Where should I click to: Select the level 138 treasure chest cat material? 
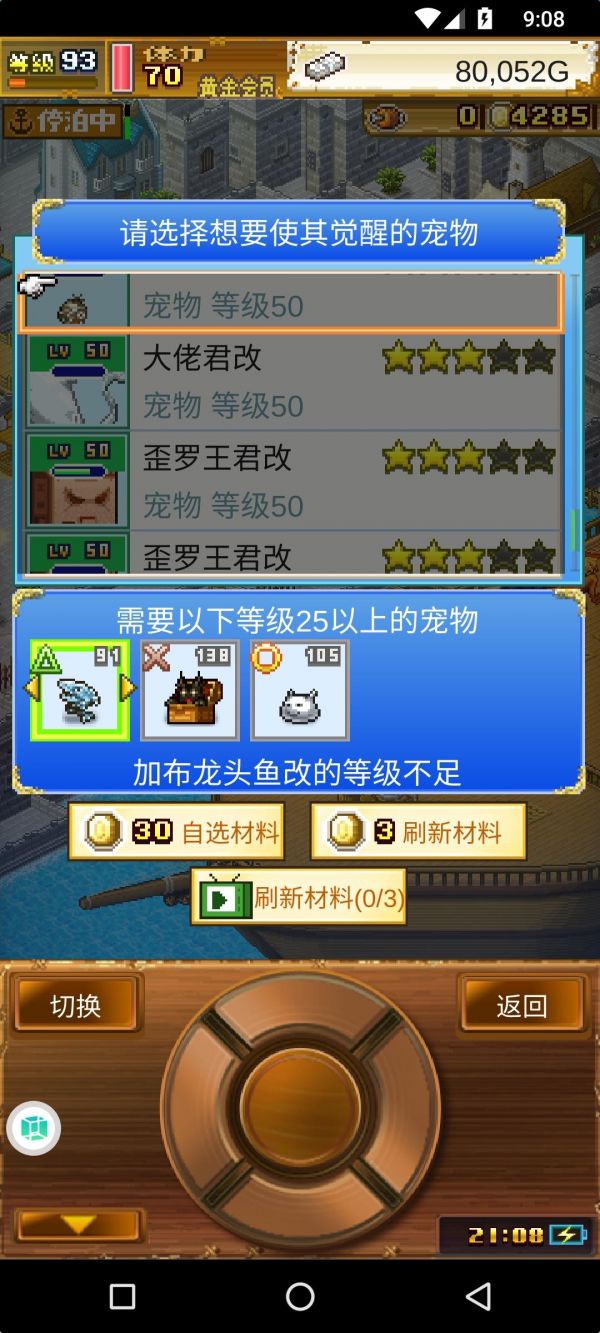point(190,692)
